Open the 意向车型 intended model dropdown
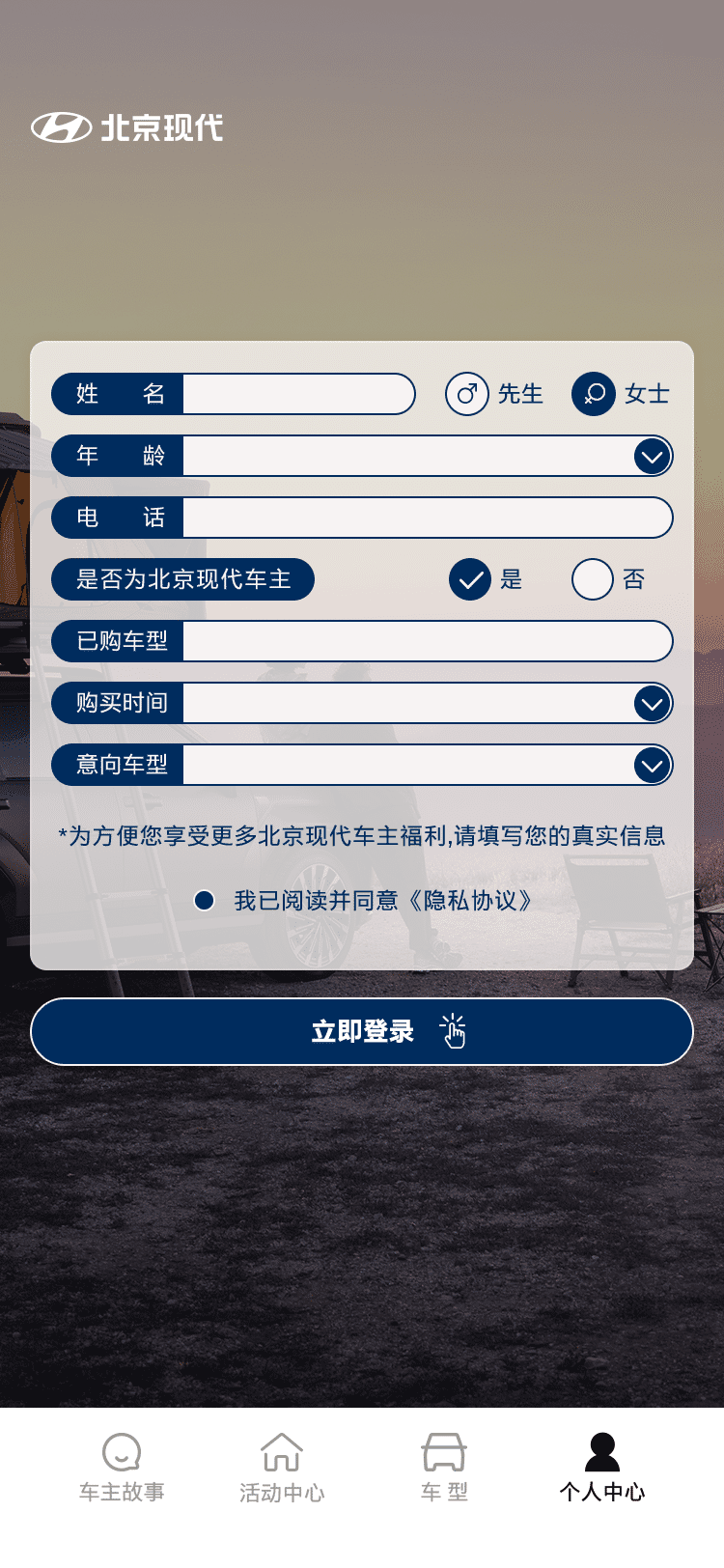Viewport: 724px width, 1568px height. pyautogui.click(x=653, y=765)
